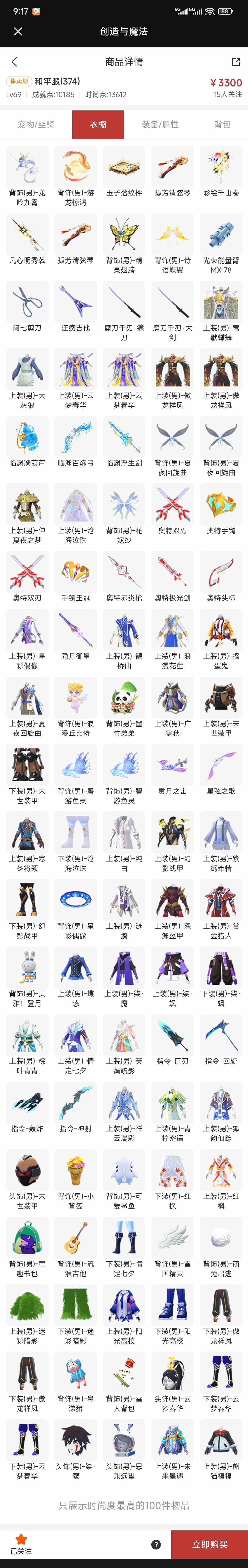The height and width of the screenshot is (1568, 248).
Task: Switch to the 宠物/坐骑 tab
Action: click(36, 124)
